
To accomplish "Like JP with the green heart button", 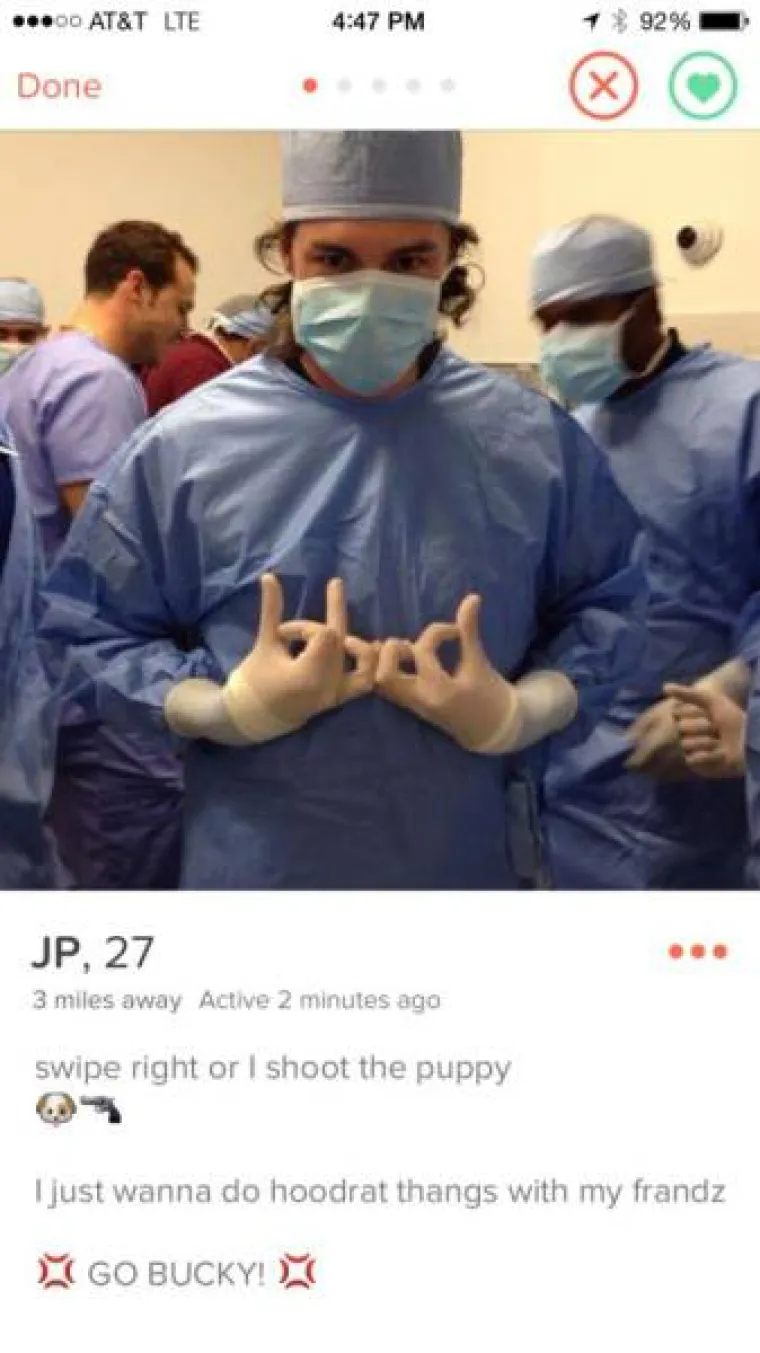I will [703, 86].
